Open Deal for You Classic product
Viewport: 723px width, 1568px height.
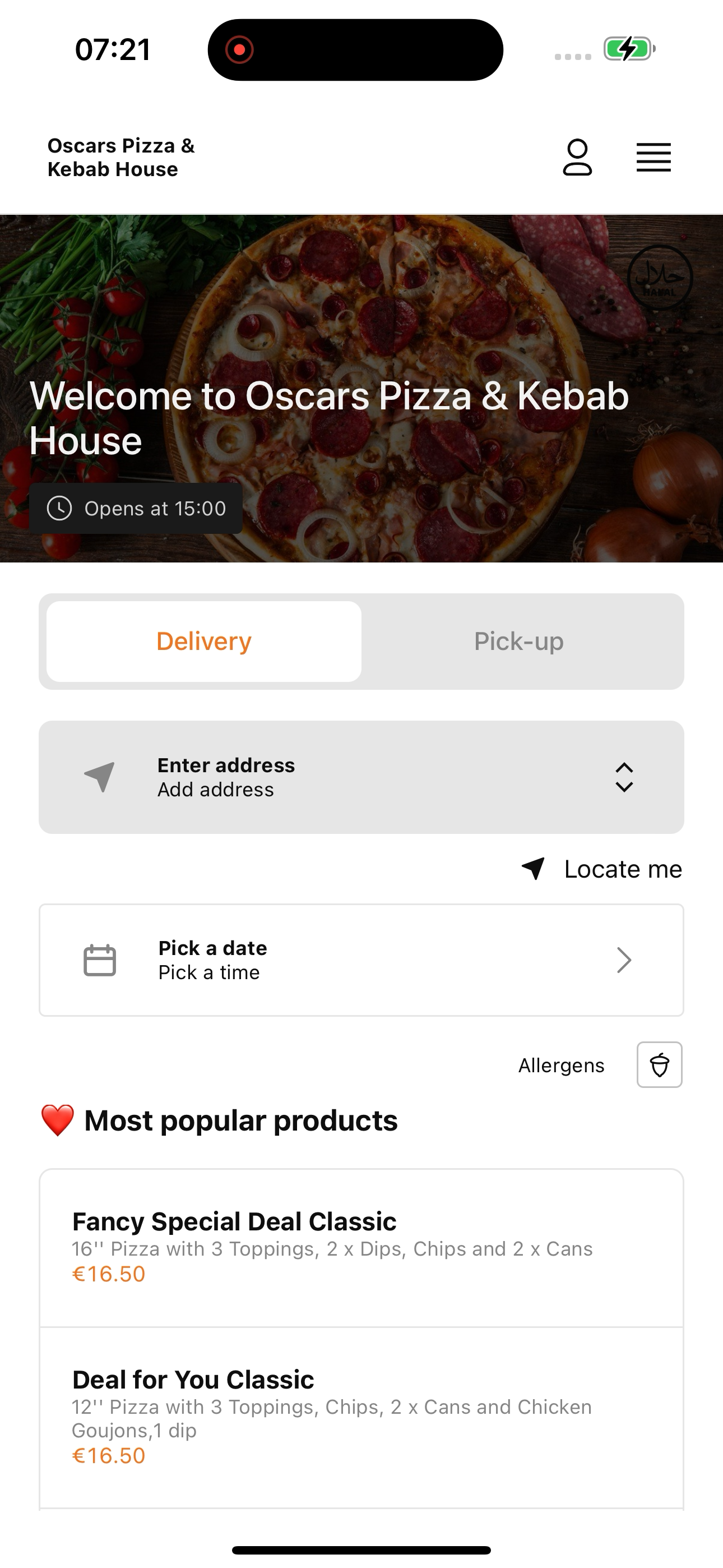(361, 1418)
